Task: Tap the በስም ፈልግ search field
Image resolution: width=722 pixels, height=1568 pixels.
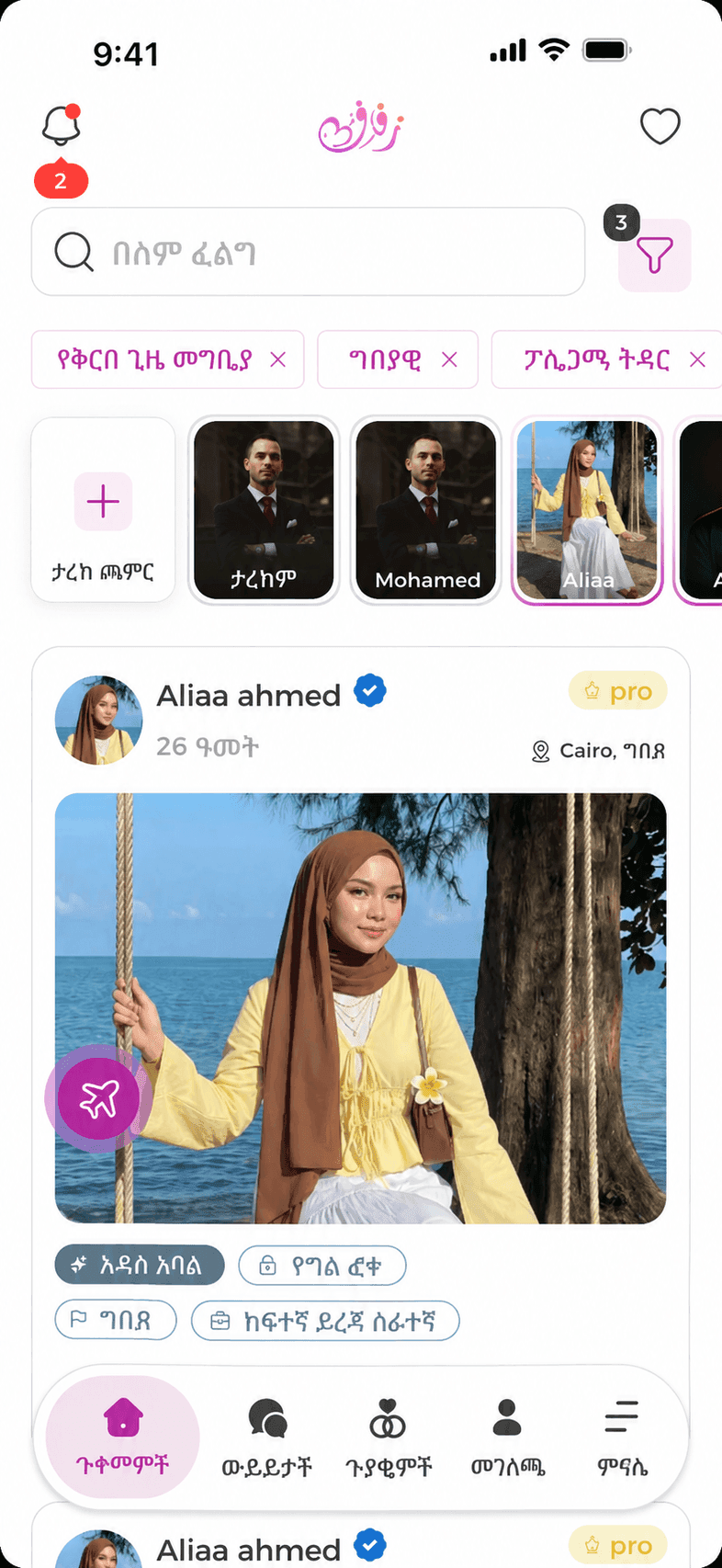Action: tap(309, 252)
